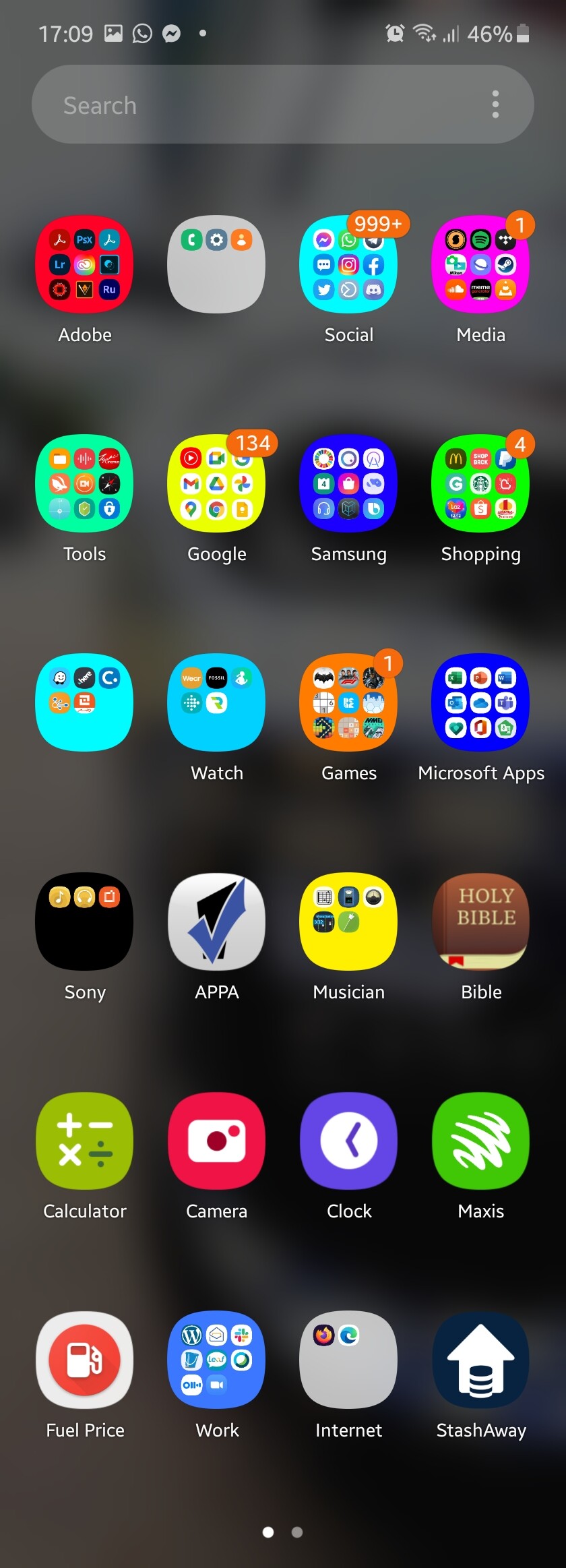Open the Google folder

pos(216,483)
